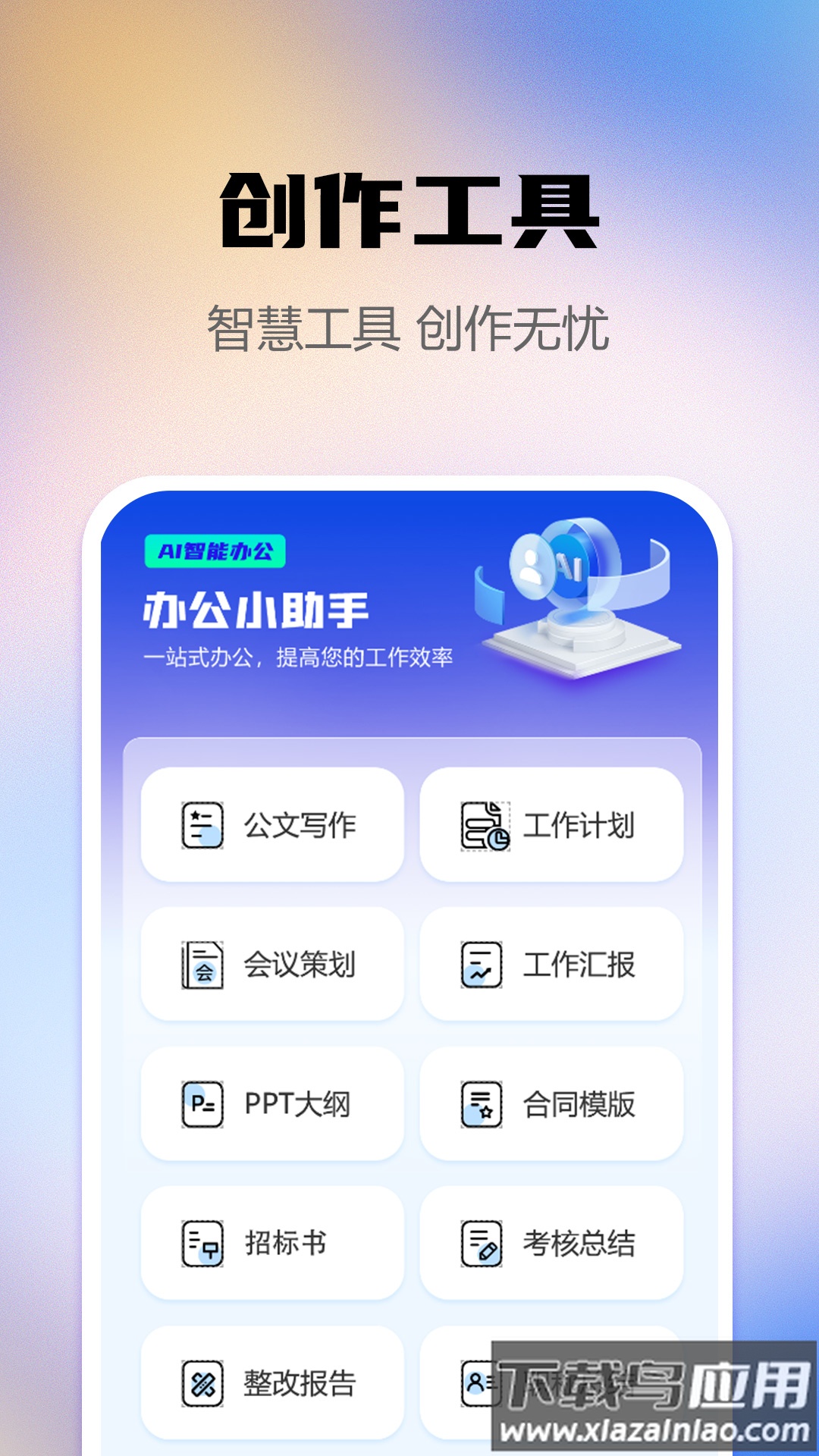The width and height of the screenshot is (819, 1456).
Task: Click the 工作计划 chart-document icon
Action: 483,823
